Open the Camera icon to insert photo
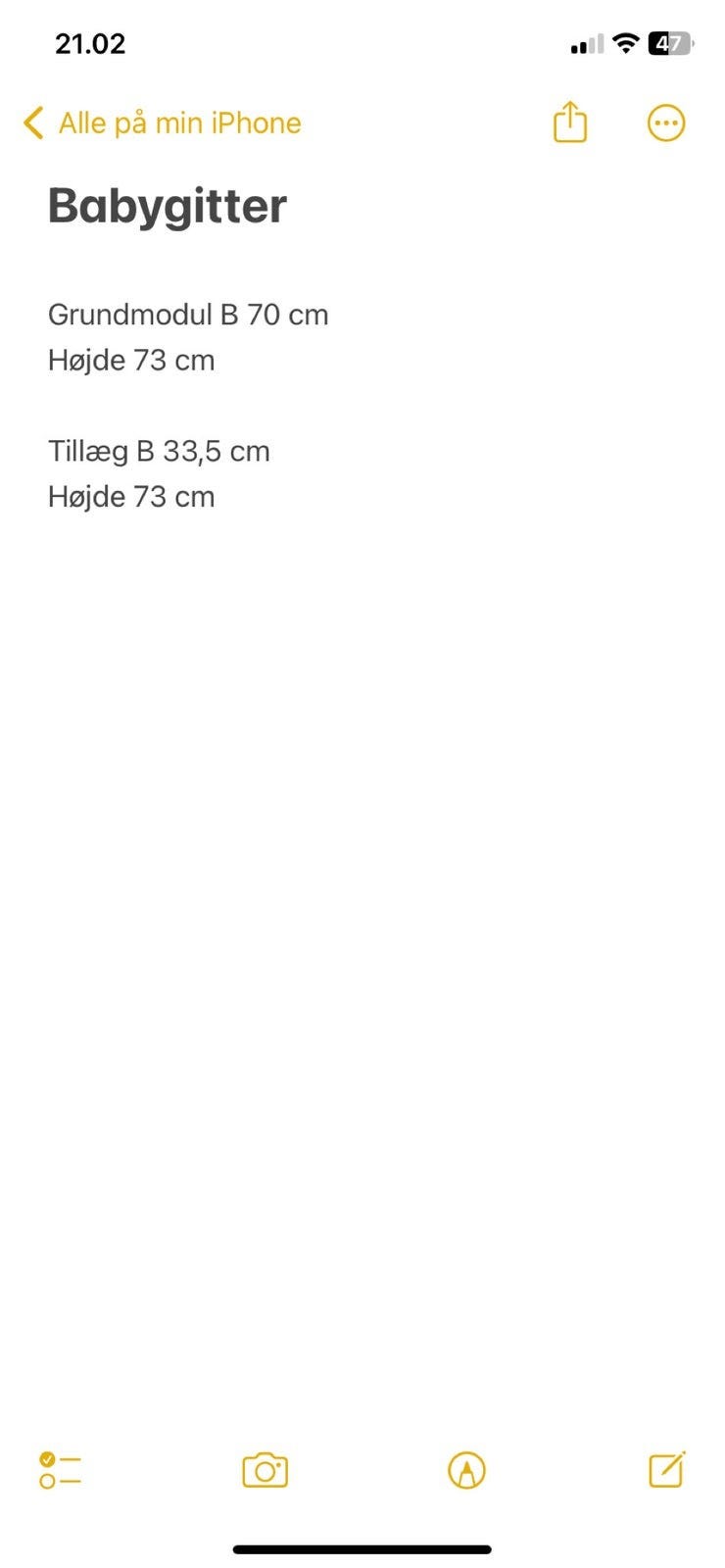This screenshot has height=1568, width=725. pyautogui.click(x=264, y=1469)
